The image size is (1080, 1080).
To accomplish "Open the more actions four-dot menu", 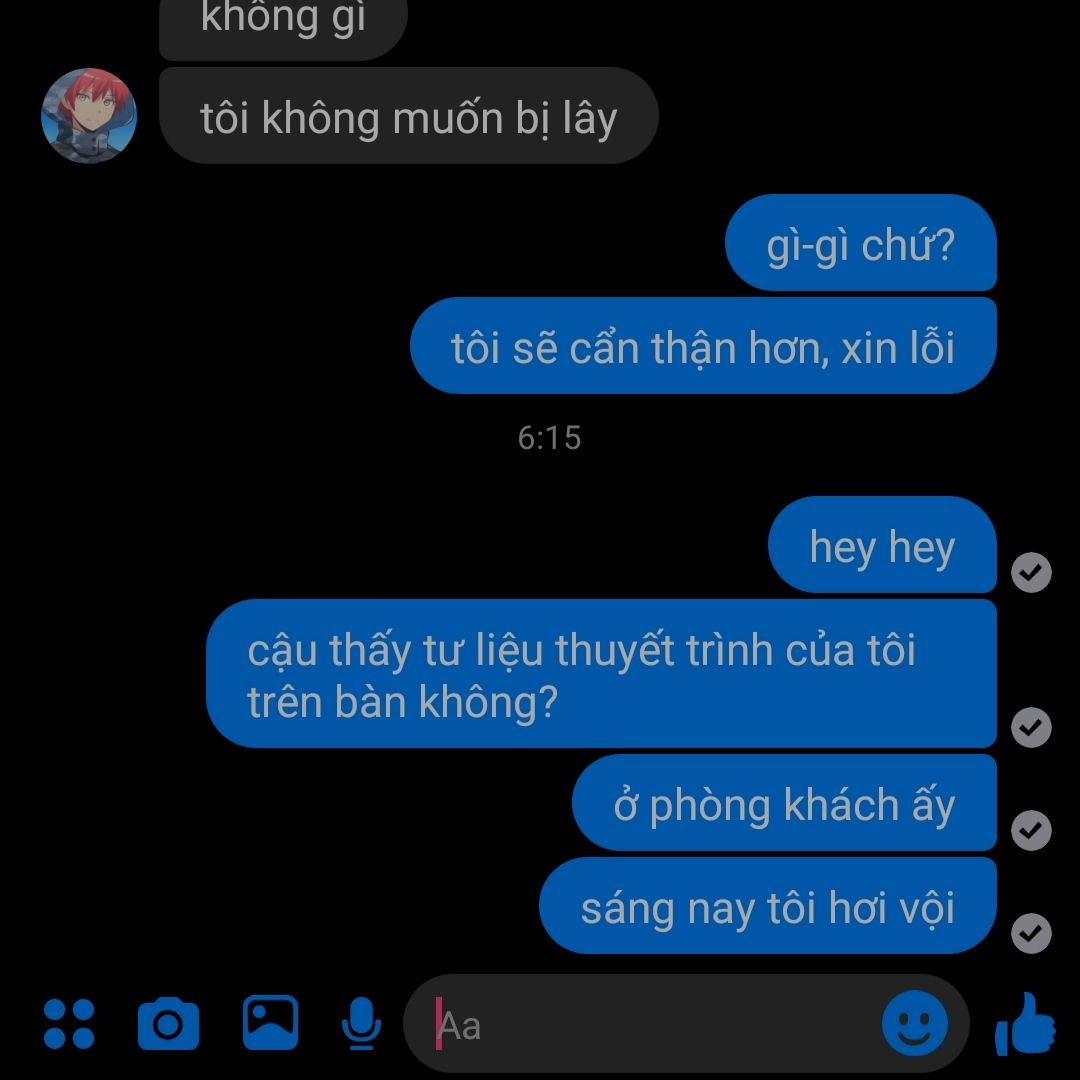I will coord(70,1024).
